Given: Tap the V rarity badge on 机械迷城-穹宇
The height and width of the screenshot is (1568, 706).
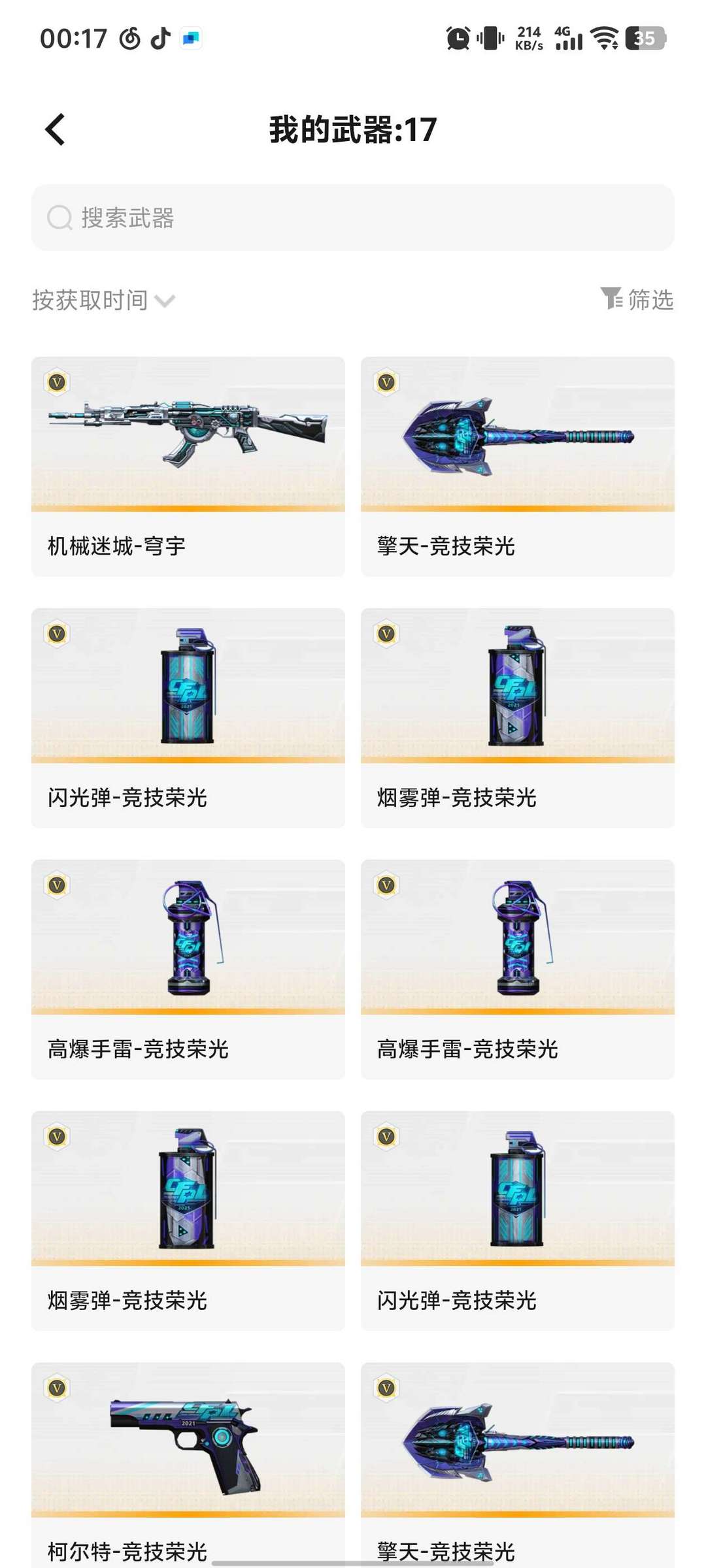Looking at the screenshot, I should point(57,382).
